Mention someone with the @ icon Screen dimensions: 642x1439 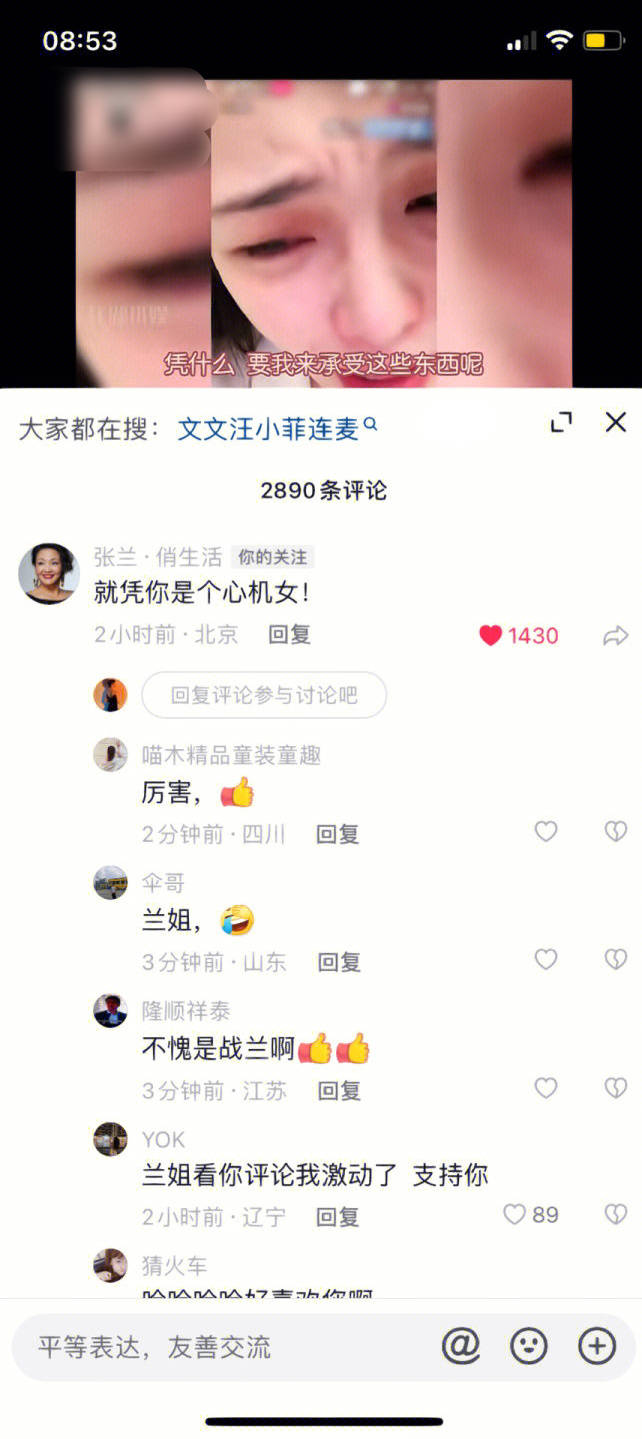461,1346
